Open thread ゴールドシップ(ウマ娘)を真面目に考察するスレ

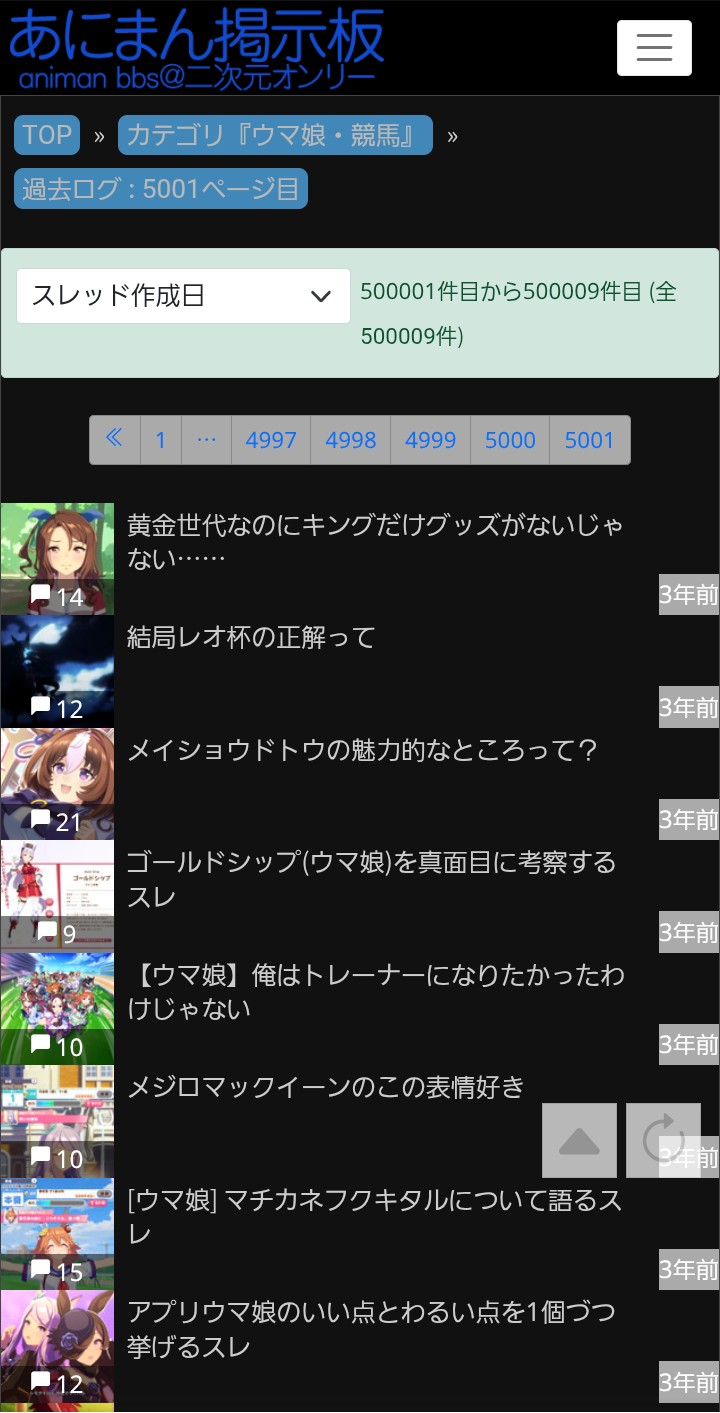(372, 879)
